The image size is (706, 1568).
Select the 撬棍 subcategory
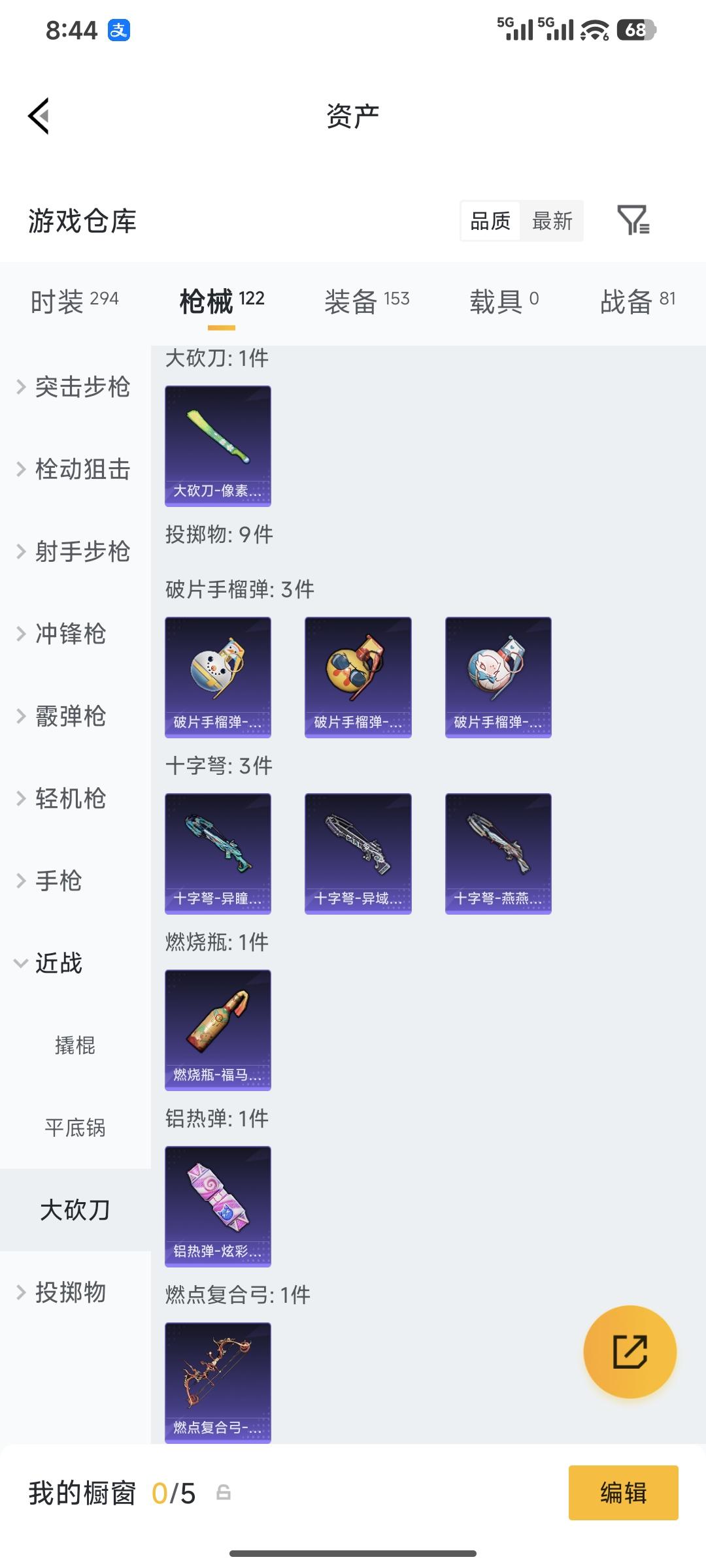pyautogui.click(x=75, y=1045)
